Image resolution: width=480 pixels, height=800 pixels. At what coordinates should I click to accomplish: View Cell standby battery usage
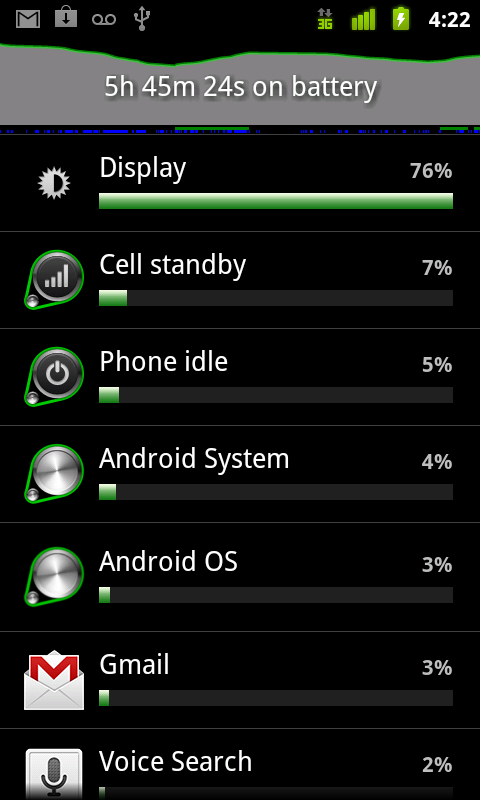[x=240, y=280]
